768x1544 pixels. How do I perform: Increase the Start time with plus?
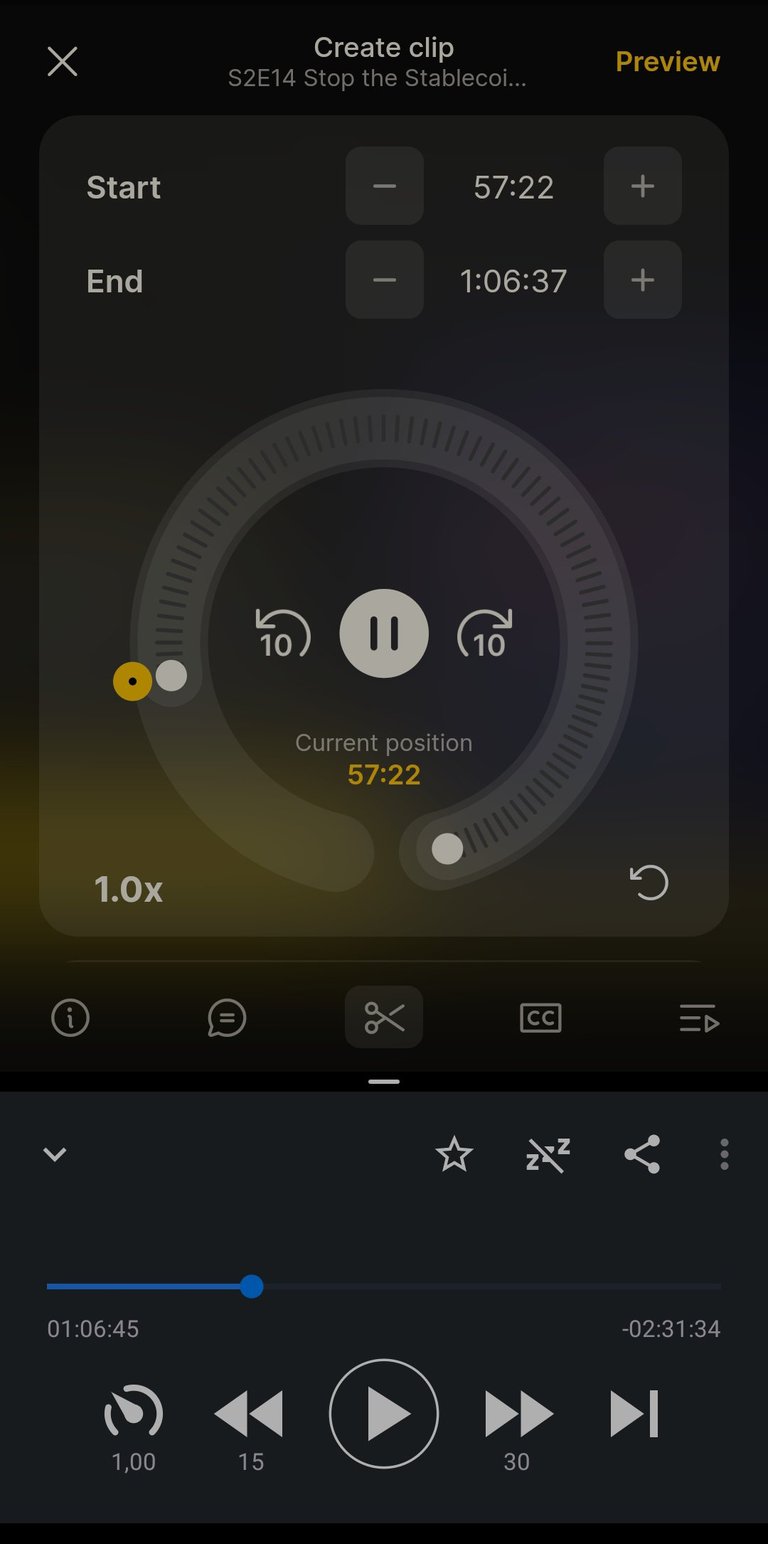pyautogui.click(x=643, y=186)
